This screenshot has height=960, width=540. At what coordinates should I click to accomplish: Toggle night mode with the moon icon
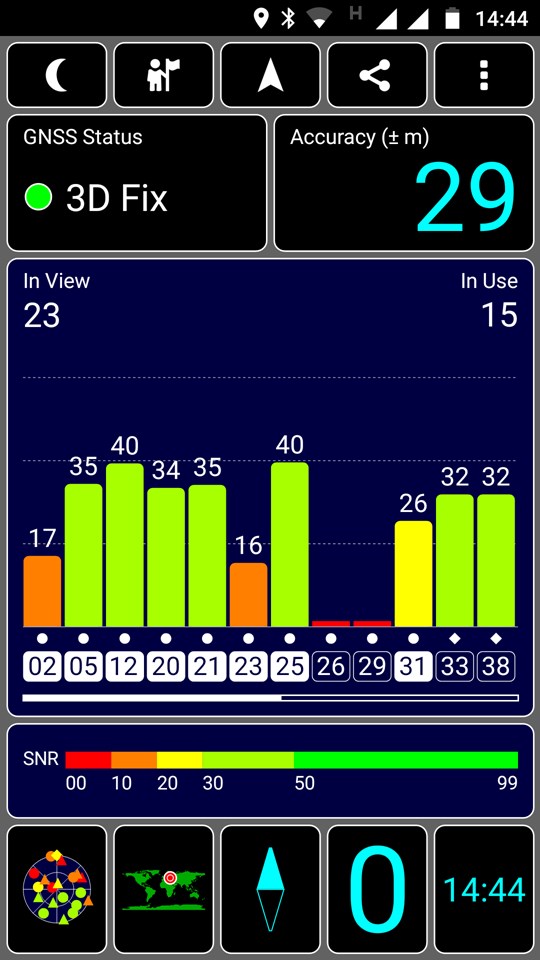tap(56, 75)
